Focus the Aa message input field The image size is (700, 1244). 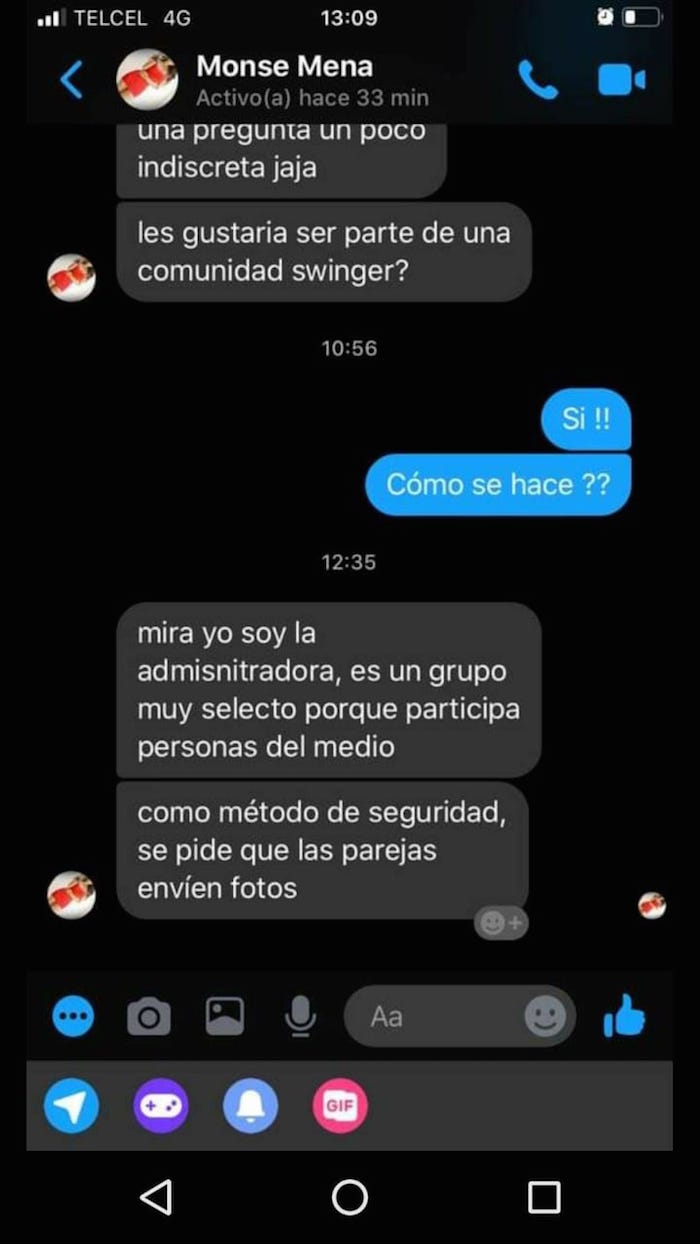pyautogui.click(x=430, y=1017)
